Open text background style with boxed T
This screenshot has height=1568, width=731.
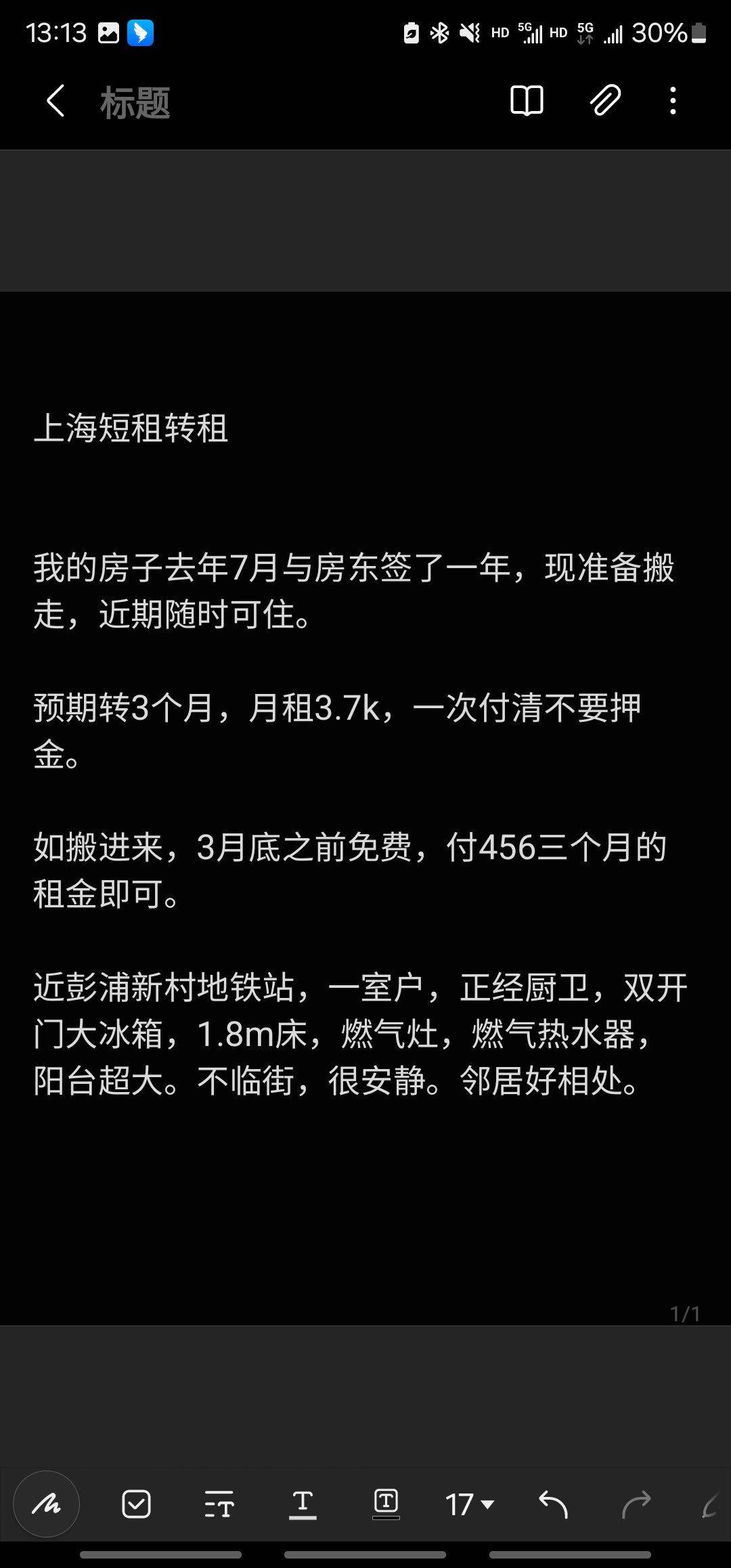coord(384,1504)
